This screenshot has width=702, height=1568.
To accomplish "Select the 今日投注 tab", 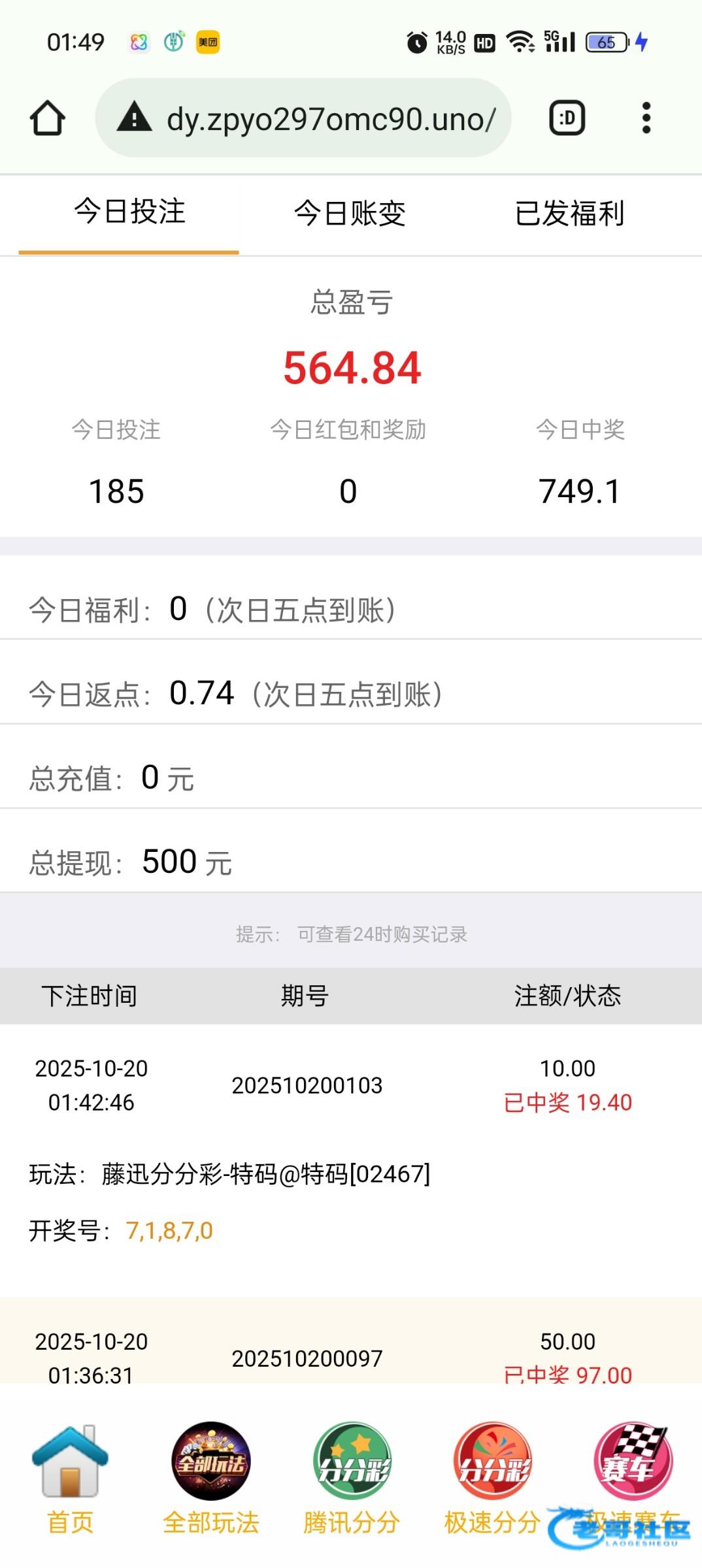I will pyautogui.click(x=129, y=212).
